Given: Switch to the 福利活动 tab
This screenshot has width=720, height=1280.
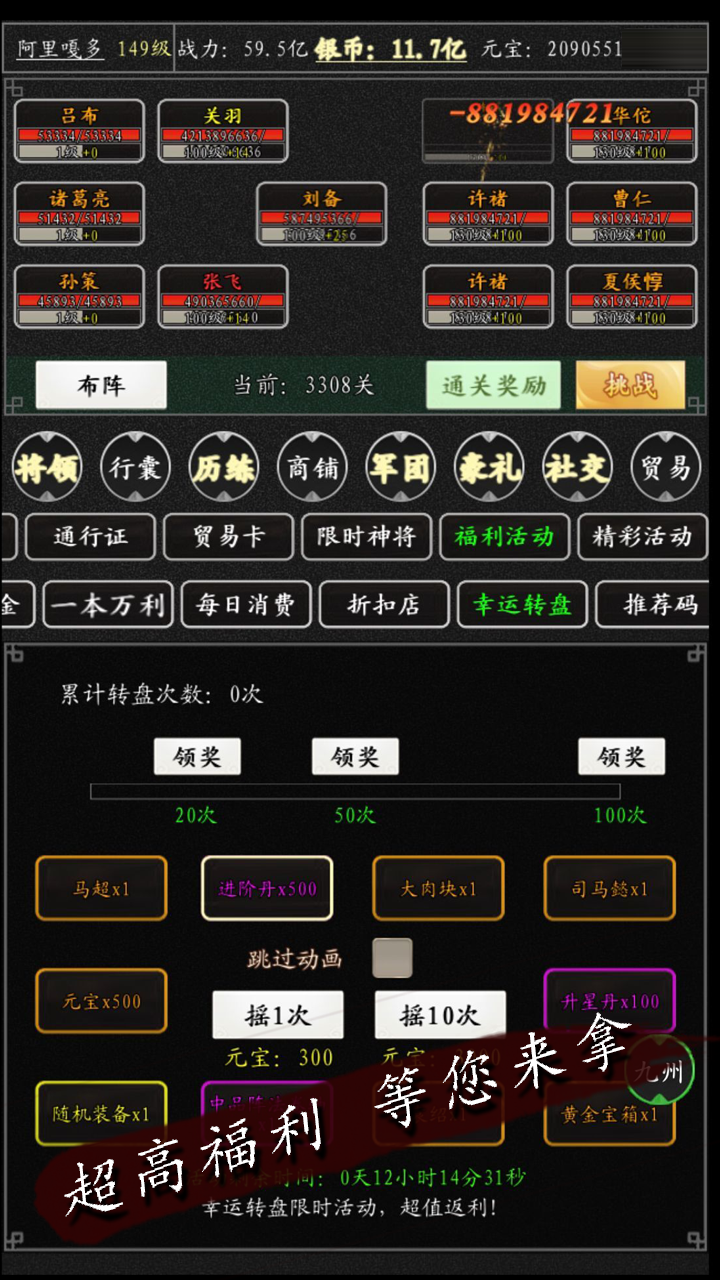Looking at the screenshot, I should pos(504,537).
